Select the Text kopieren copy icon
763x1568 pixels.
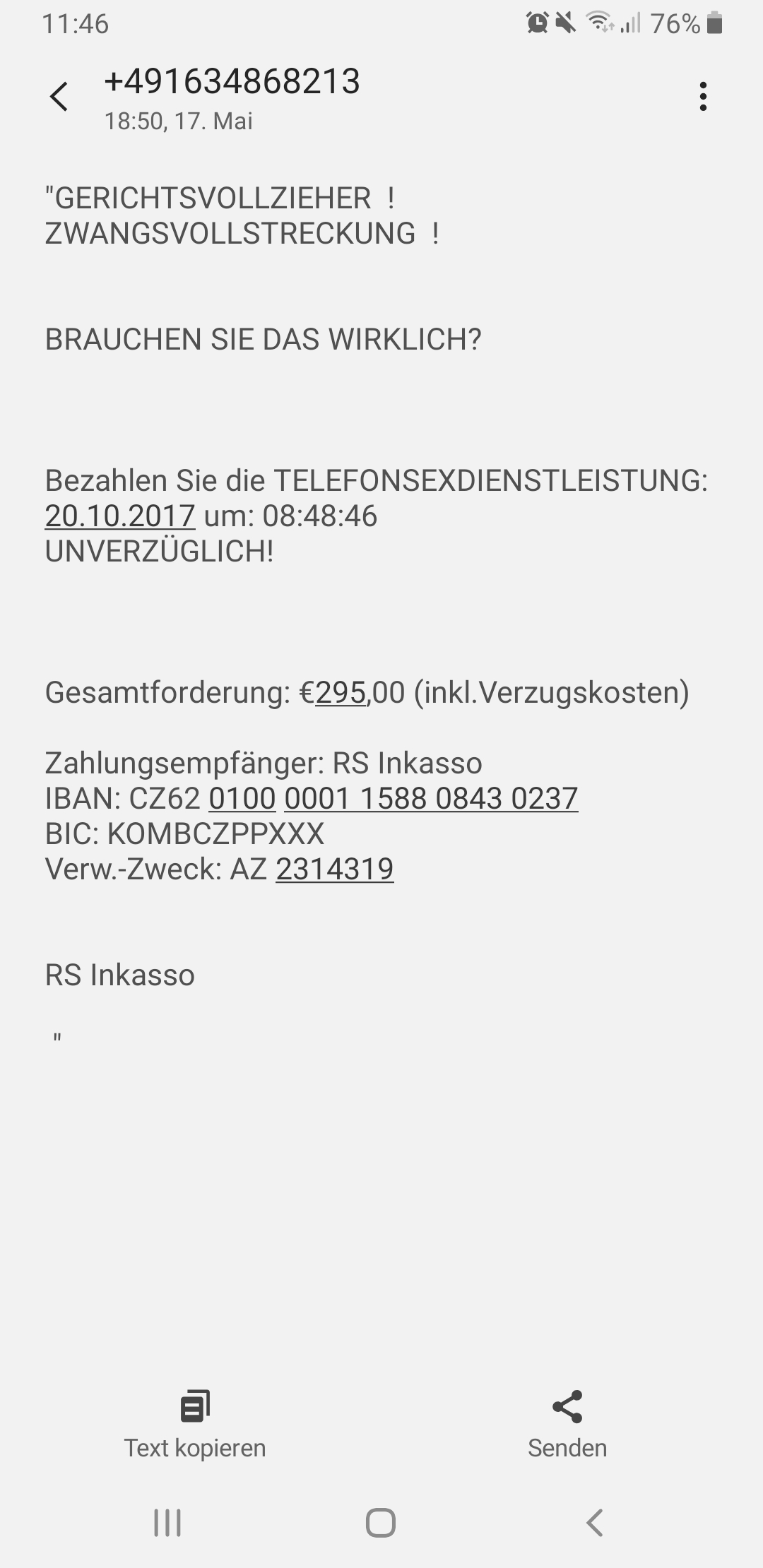point(196,1404)
